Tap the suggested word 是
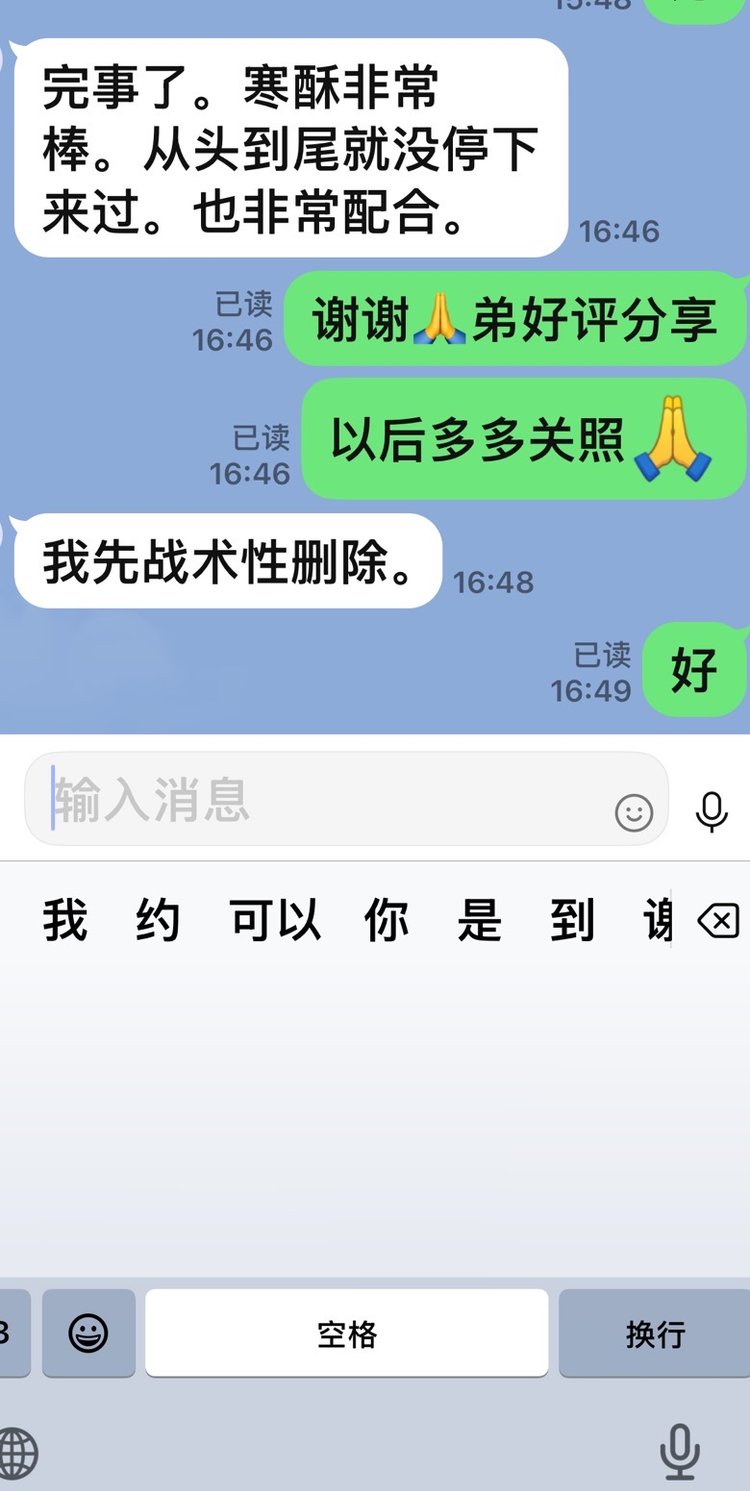The width and height of the screenshot is (750, 1491). coord(480,920)
